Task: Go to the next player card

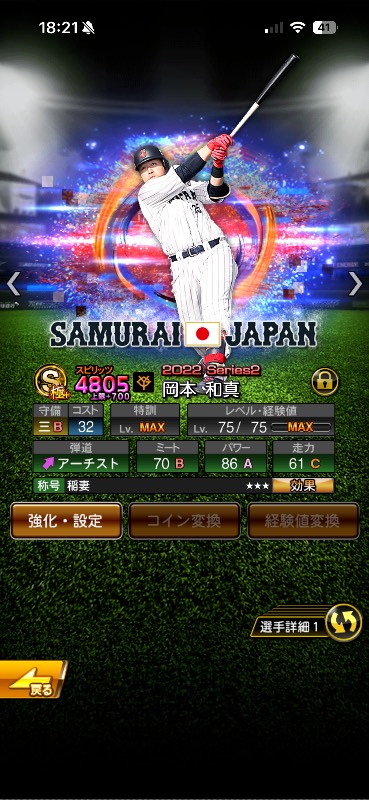Action: pyautogui.click(x=355, y=284)
